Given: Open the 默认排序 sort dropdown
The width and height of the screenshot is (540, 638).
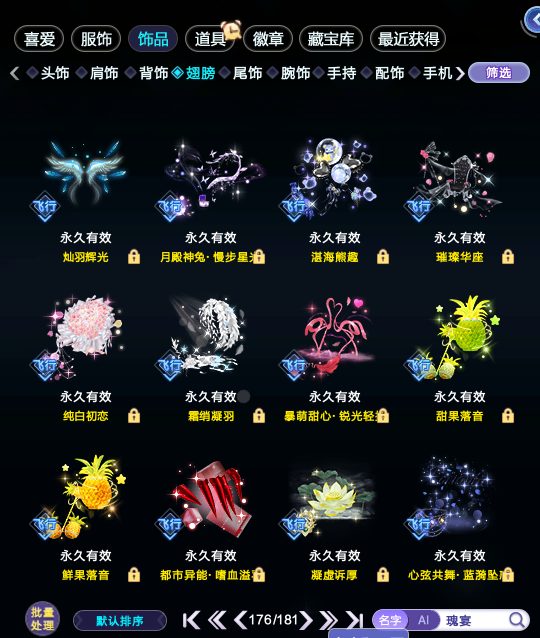Looking at the screenshot, I should pos(120,621).
